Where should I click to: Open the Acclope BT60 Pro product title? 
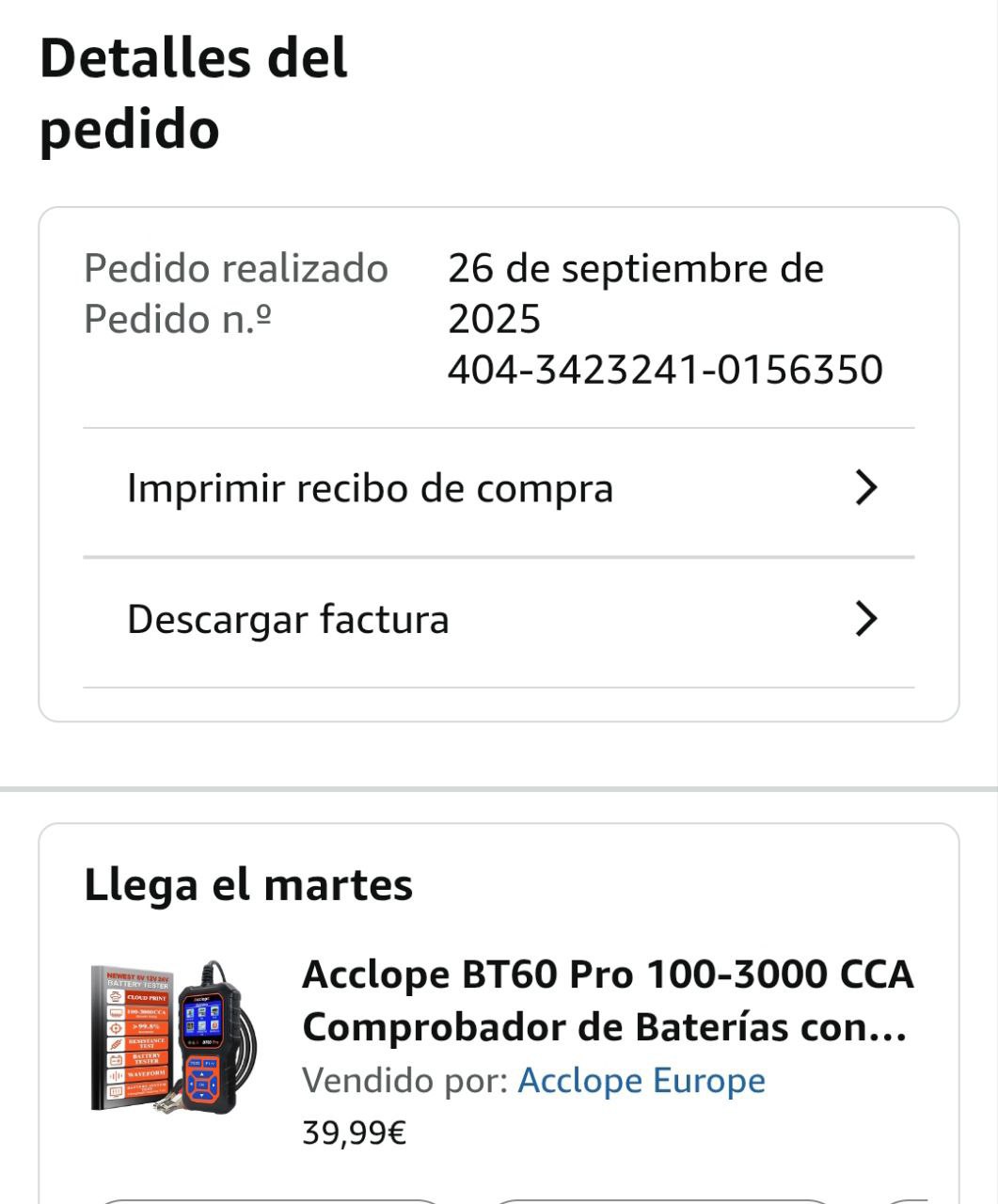pyautogui.click(x=607, y=1001)
